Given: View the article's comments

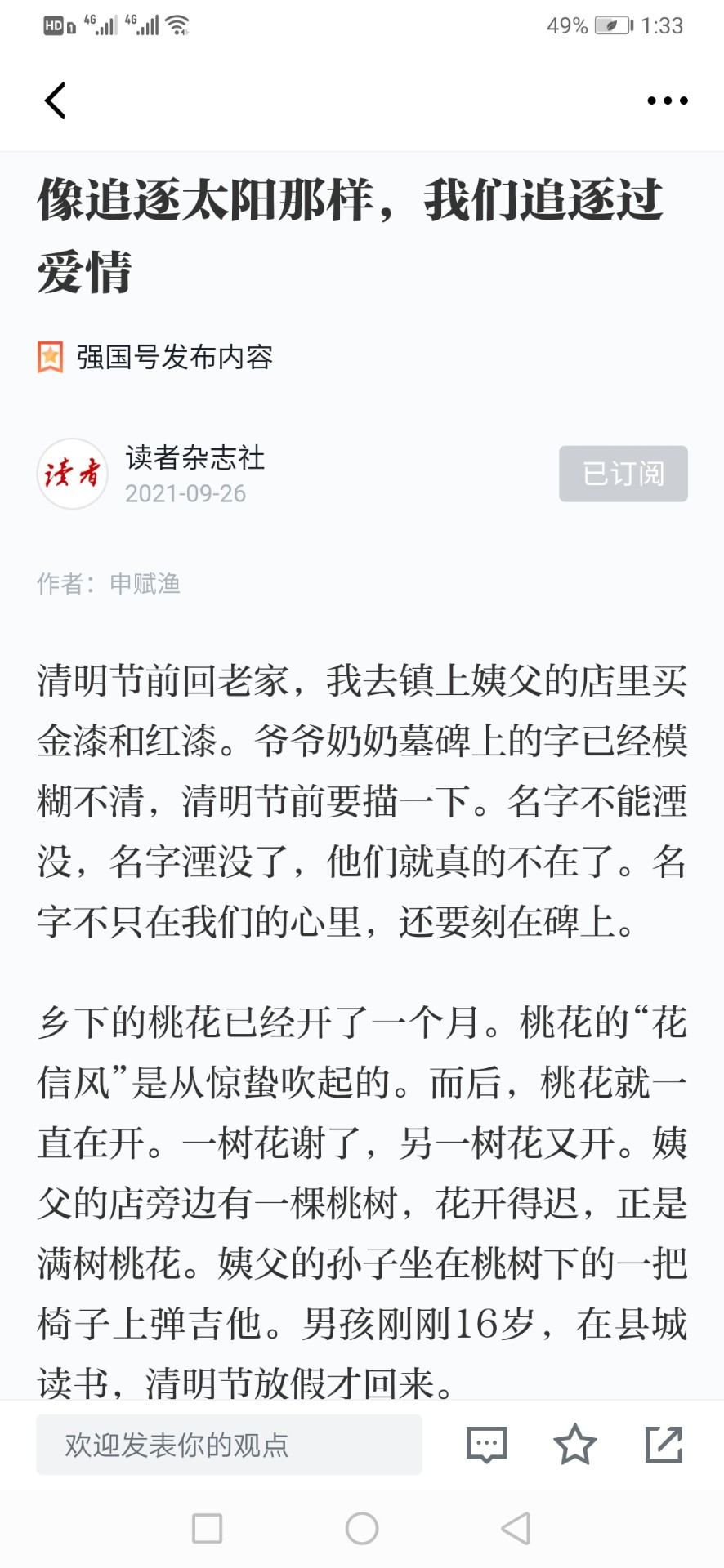Looking at the screenshot, I should [x=487, y=1445].
